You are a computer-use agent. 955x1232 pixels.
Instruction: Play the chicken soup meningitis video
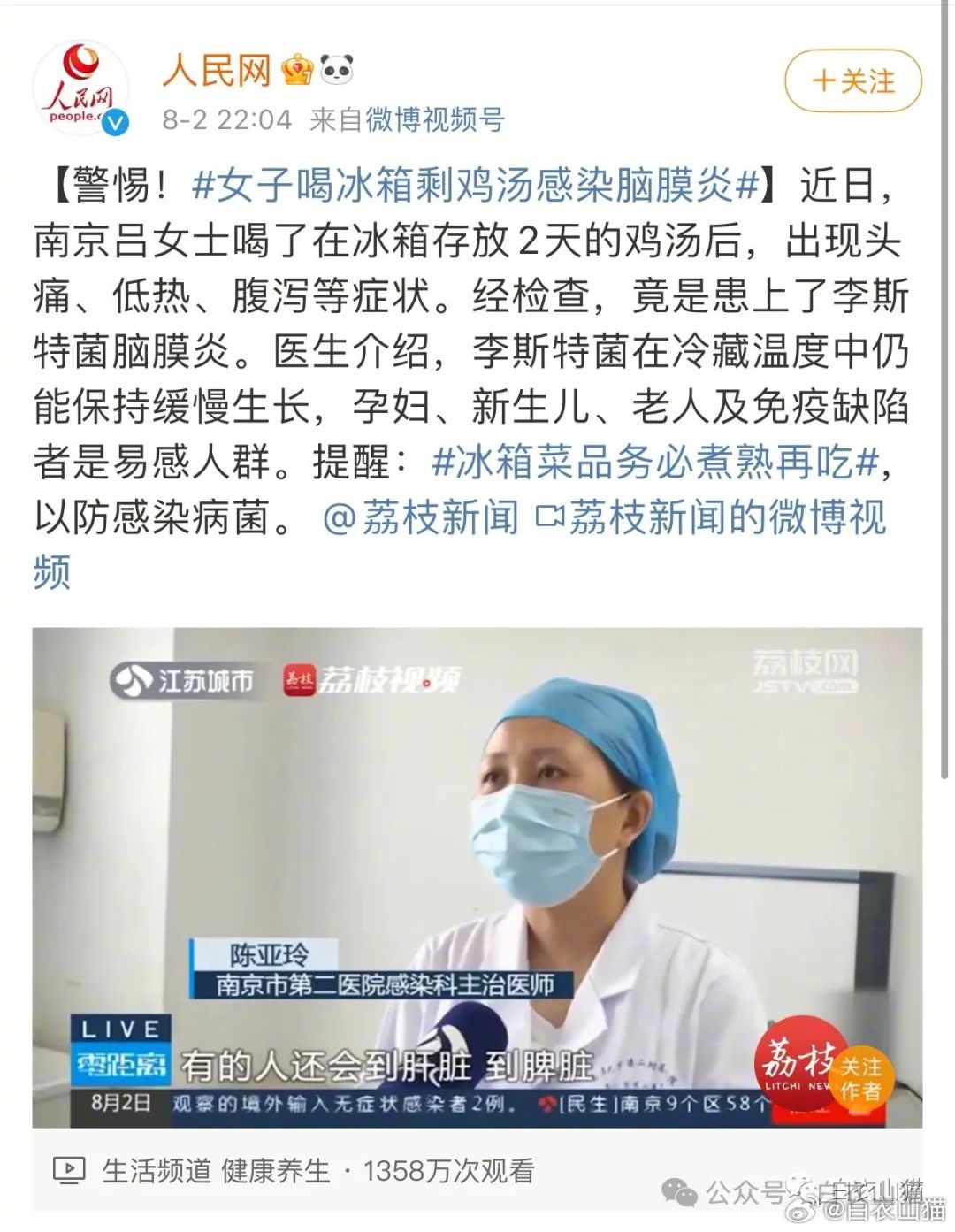(477, 876)
